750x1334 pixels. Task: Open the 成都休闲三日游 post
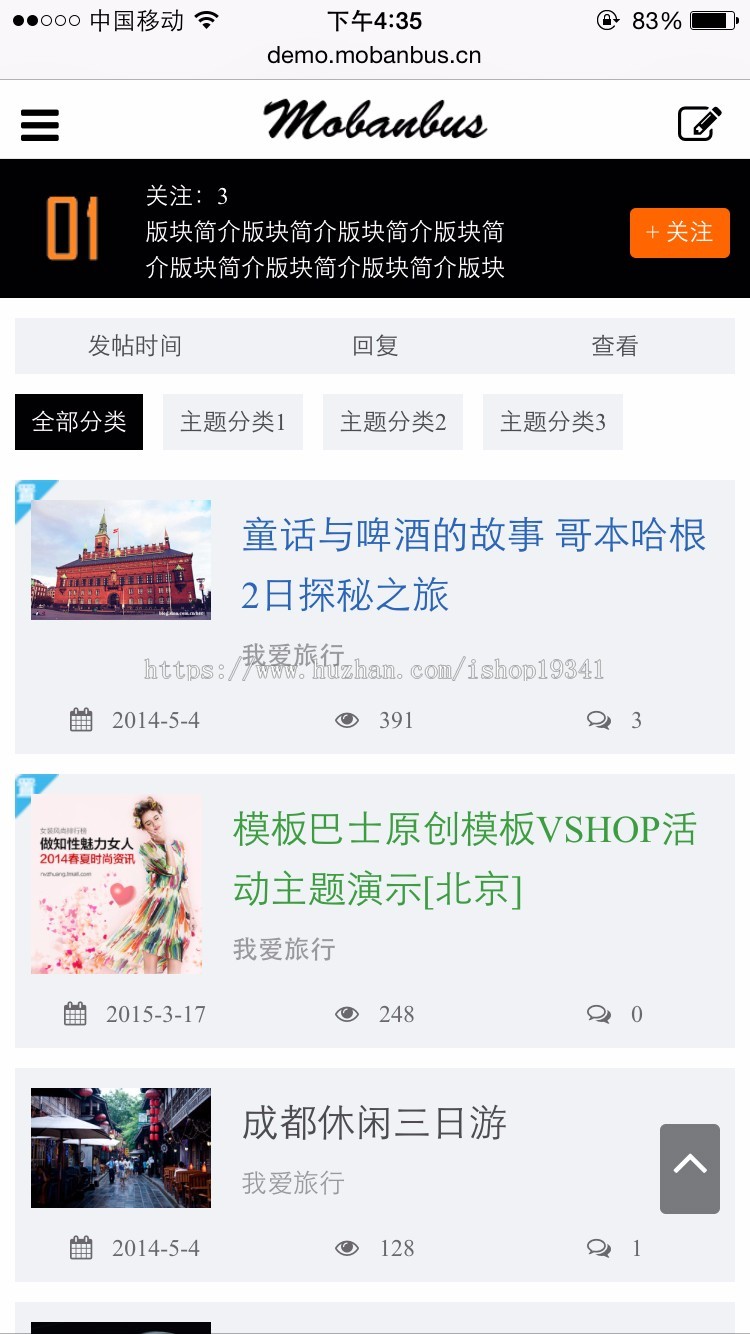click(374, 1123)
